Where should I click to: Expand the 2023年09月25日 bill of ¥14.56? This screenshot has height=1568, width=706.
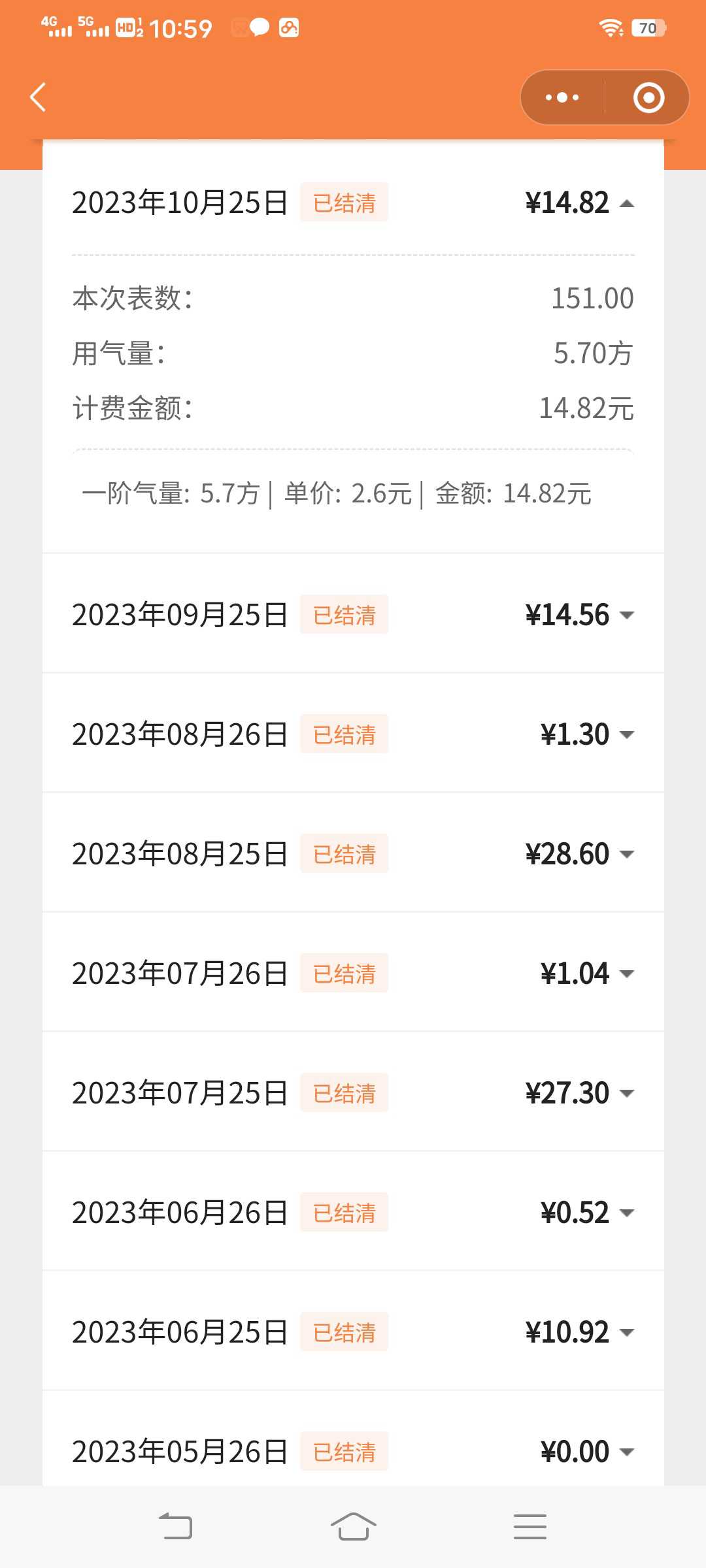[x=353, y=614]
